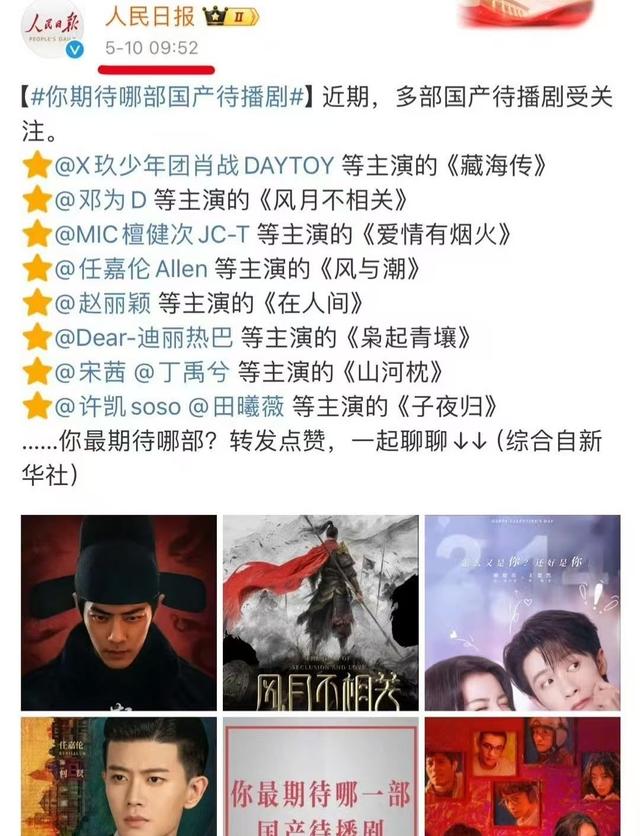Tap the @赵丽颖 mention

pos(100,302)
